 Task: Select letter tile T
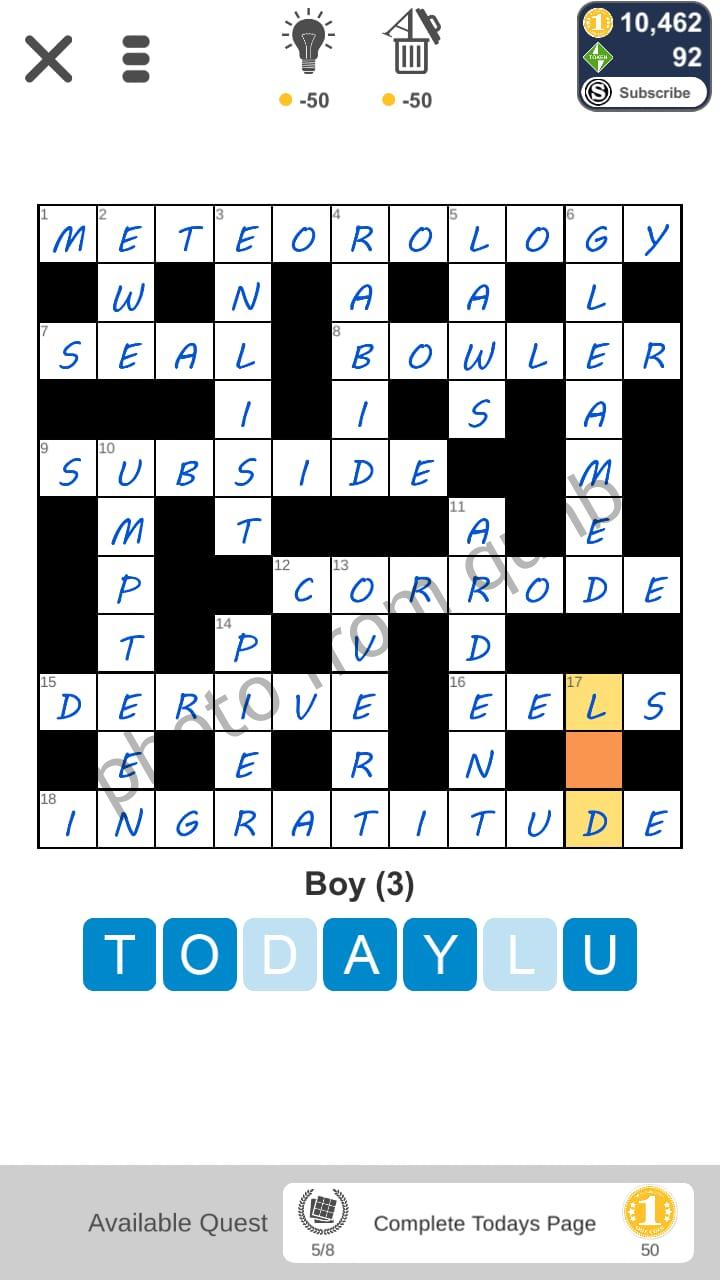(120, 954)
